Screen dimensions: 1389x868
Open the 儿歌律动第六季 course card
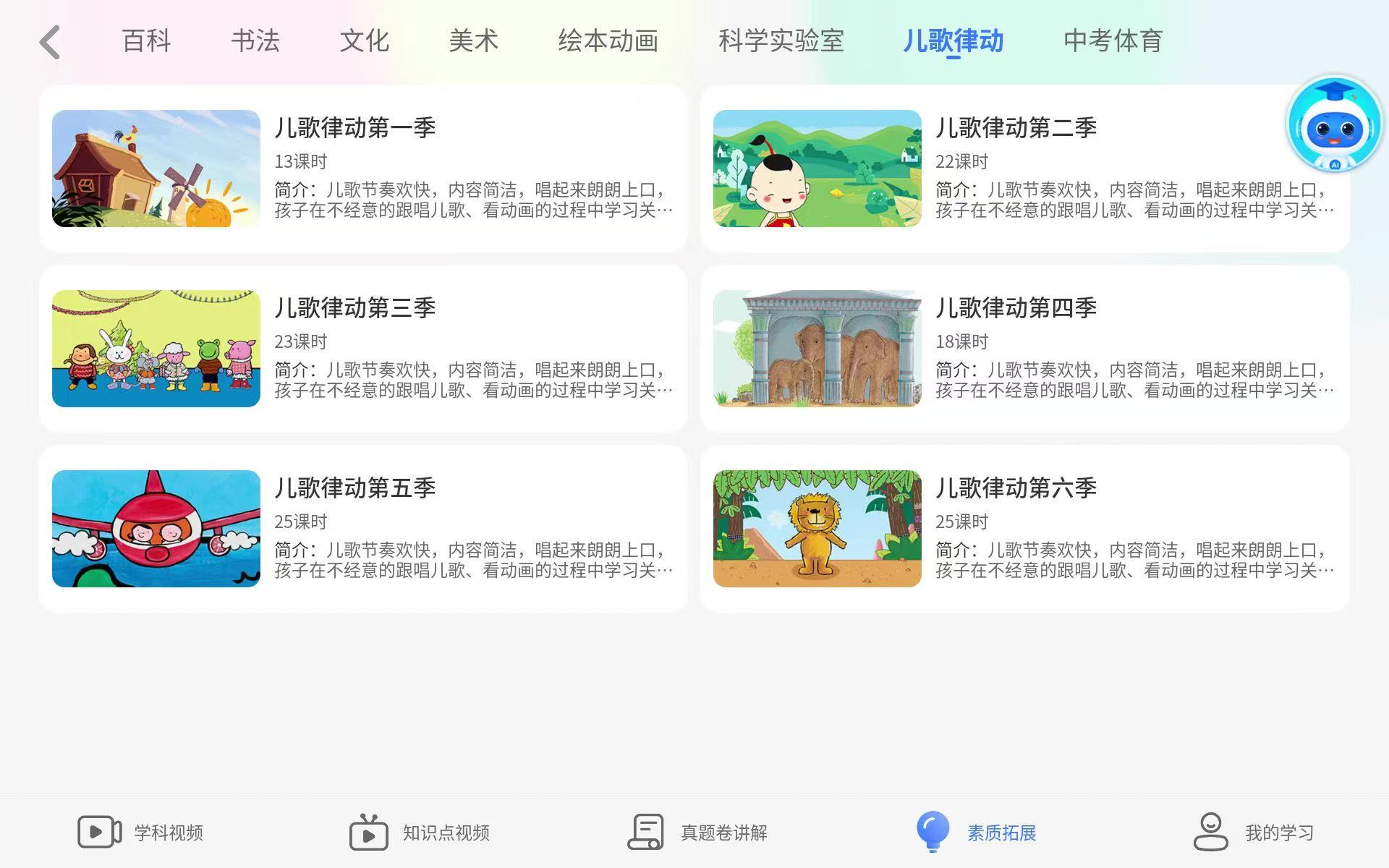click(1024, 529)
